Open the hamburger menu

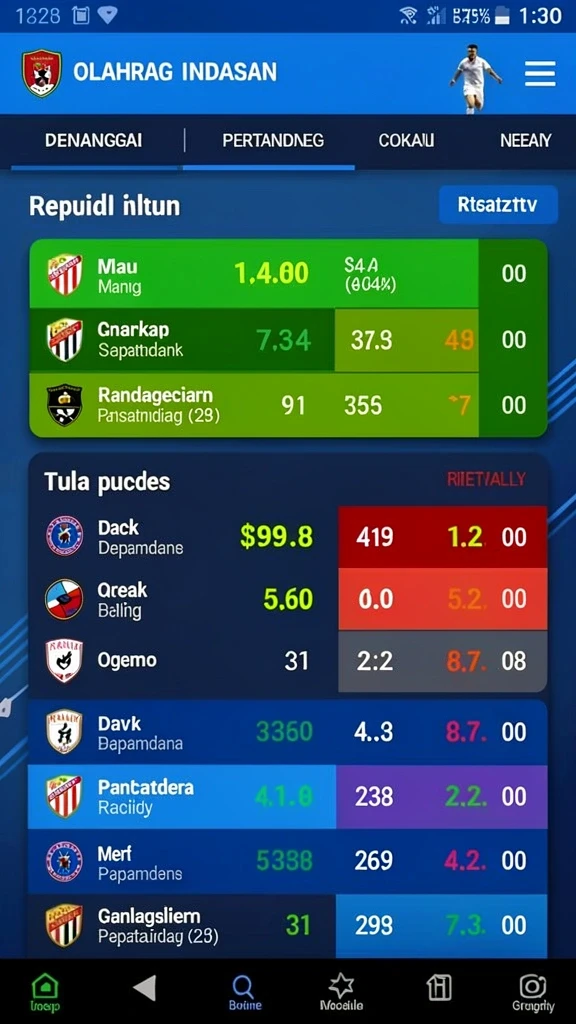540,73
